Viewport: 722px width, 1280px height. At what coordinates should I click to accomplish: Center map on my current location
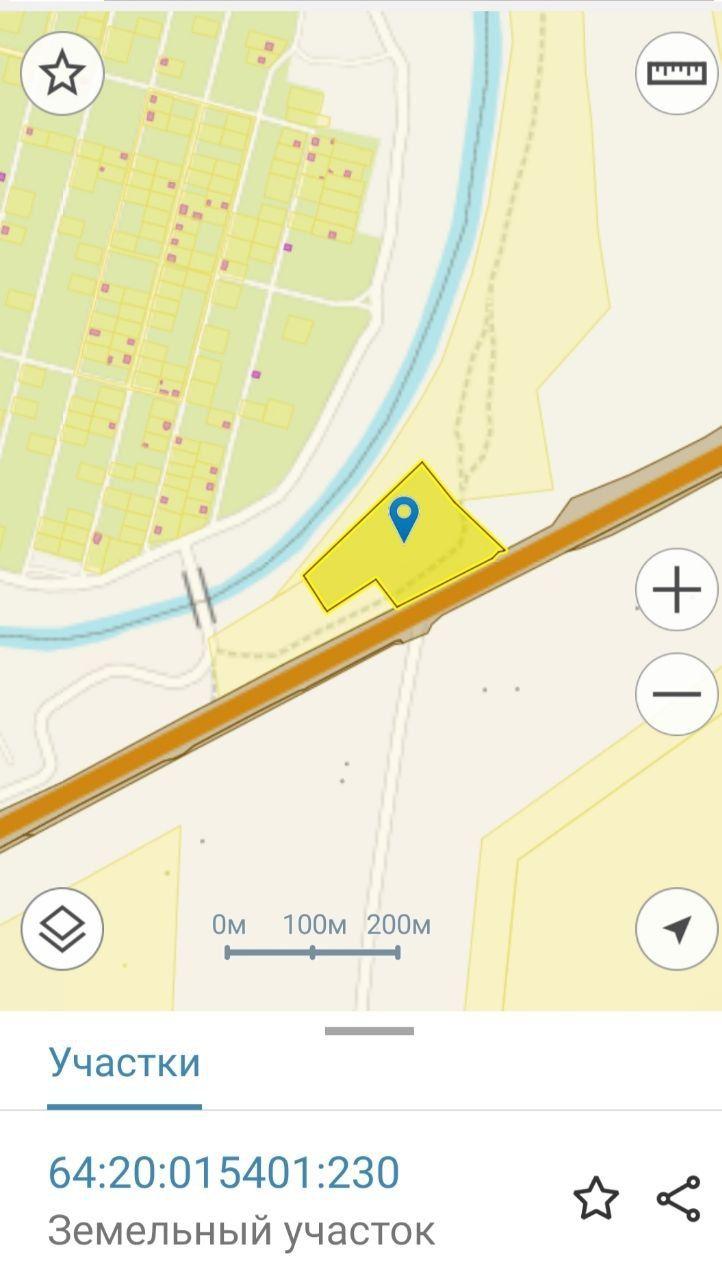(x=677, y=928)
